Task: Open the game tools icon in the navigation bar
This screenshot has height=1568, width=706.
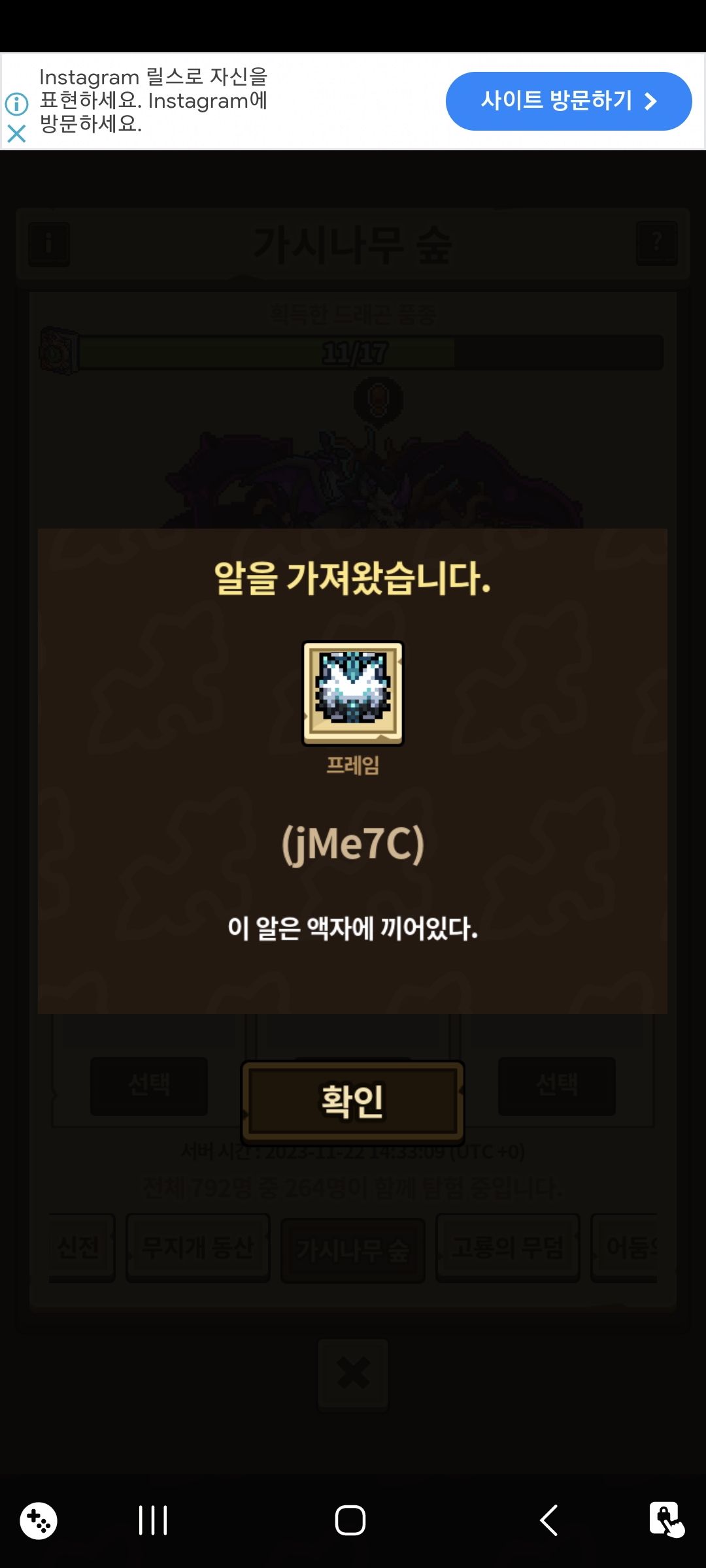Action: point(39,1521)
